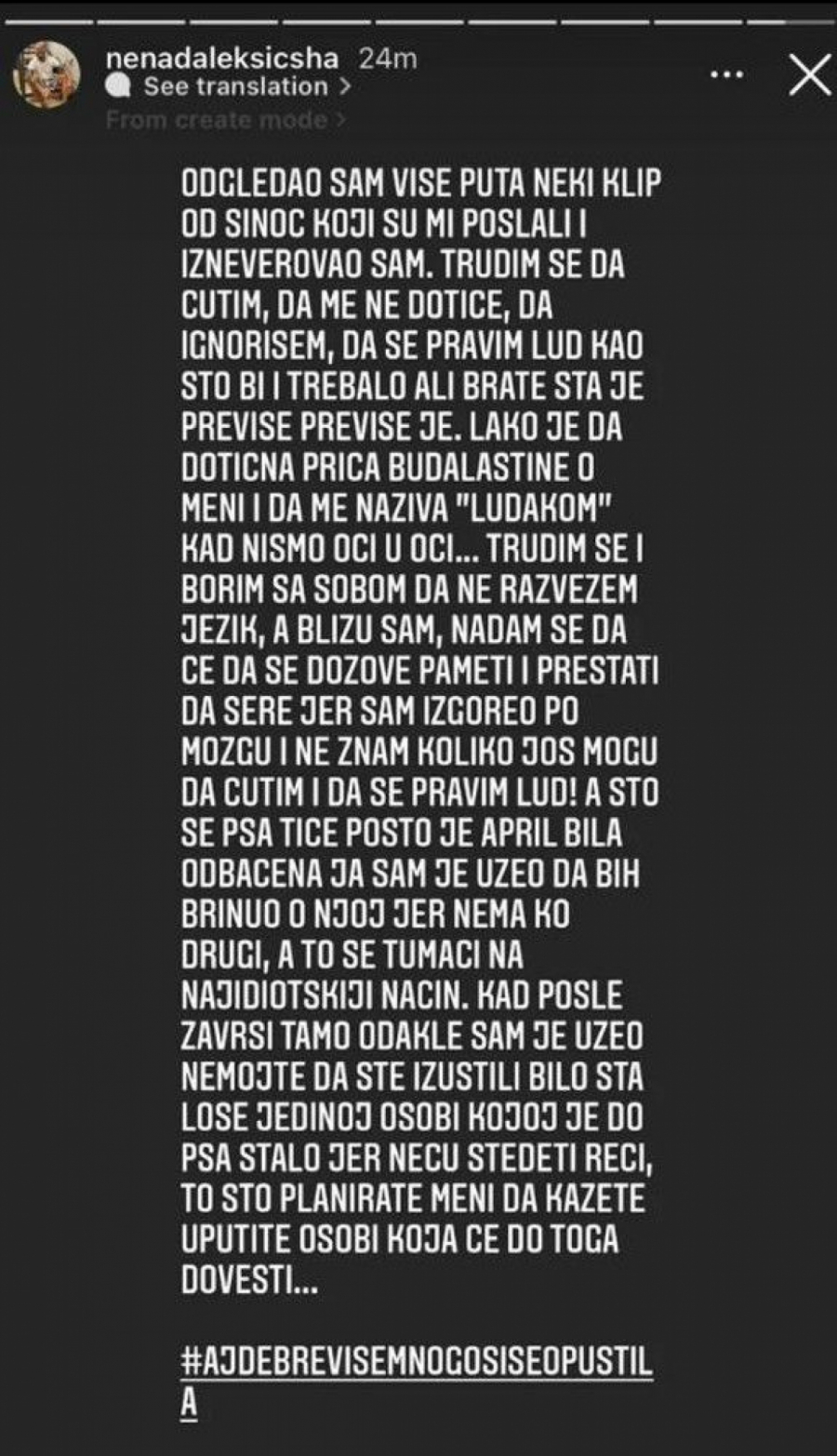Tap the See translation option
This screenshot has height=1456, width=837.
237,87
